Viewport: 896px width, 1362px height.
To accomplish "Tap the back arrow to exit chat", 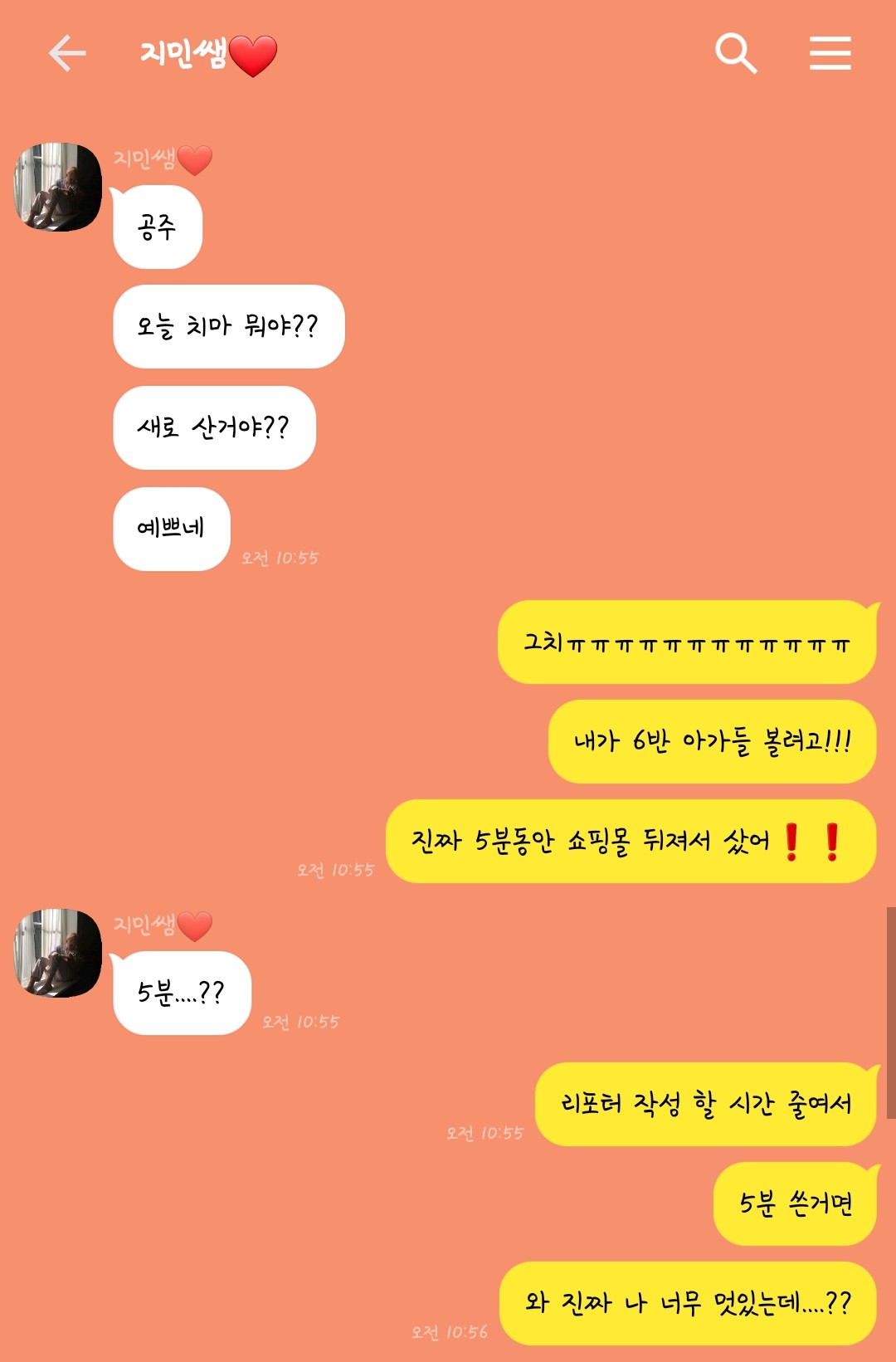I will [66, 52].
